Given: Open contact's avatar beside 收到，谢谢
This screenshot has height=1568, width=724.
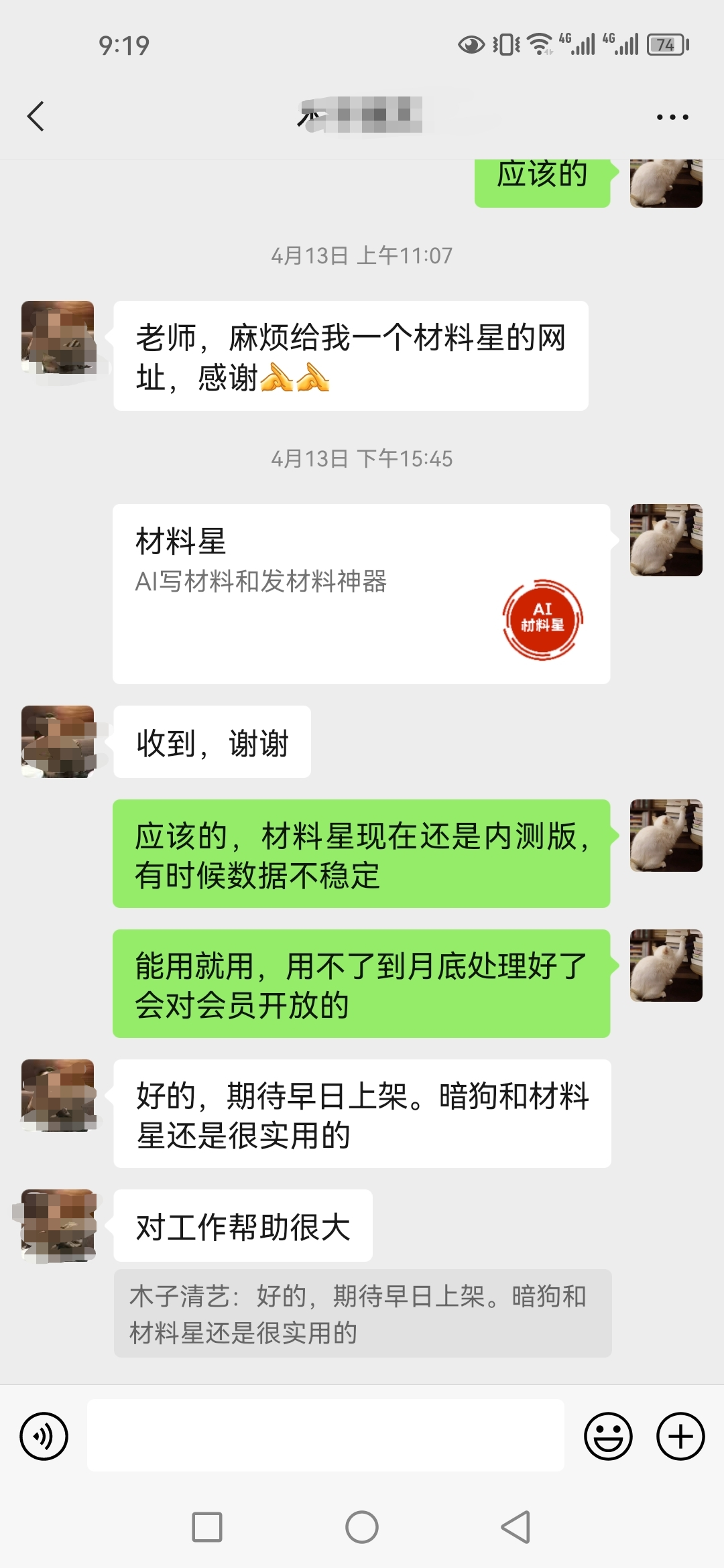Looking at the screenshot, I should tap(58, 742).
